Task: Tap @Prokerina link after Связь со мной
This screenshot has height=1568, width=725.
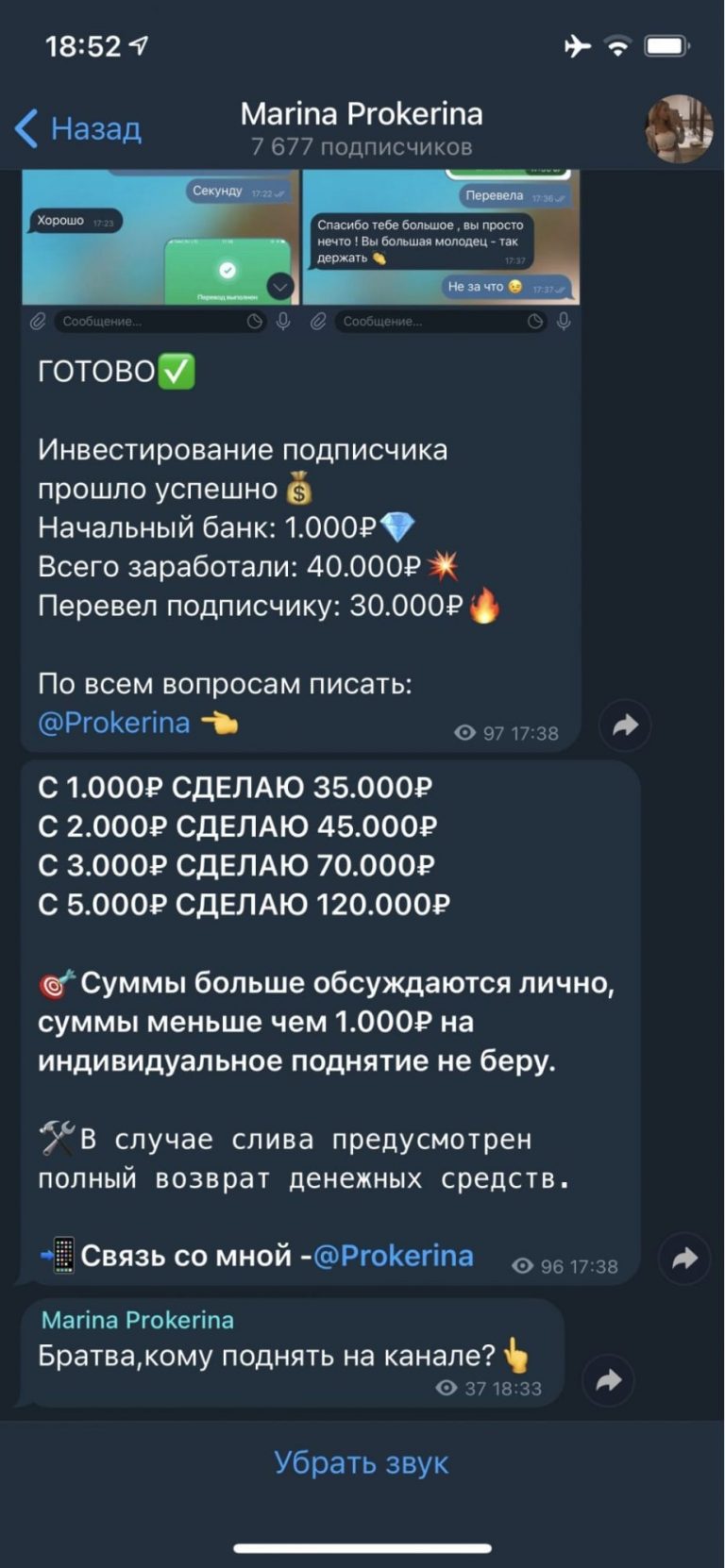Action: [394, 1256]
